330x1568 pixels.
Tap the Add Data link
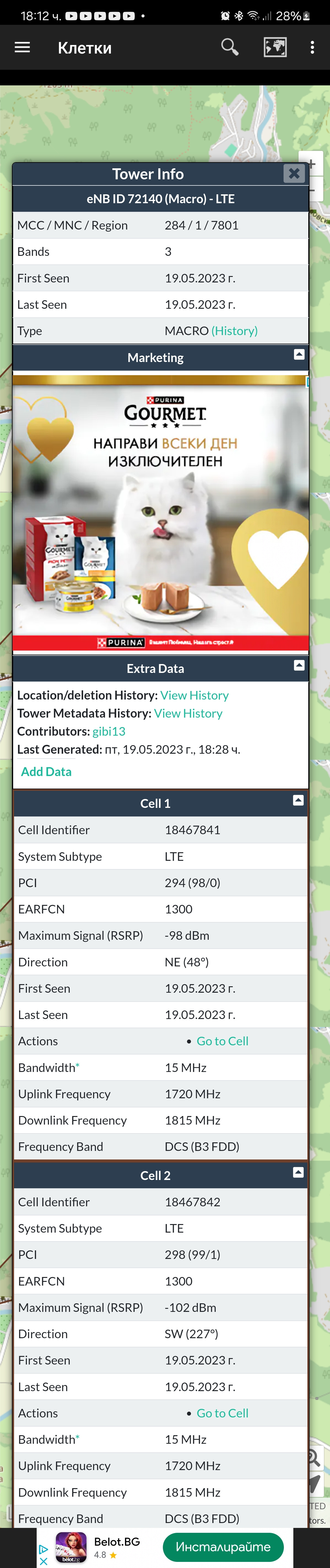tap(46, 772)
